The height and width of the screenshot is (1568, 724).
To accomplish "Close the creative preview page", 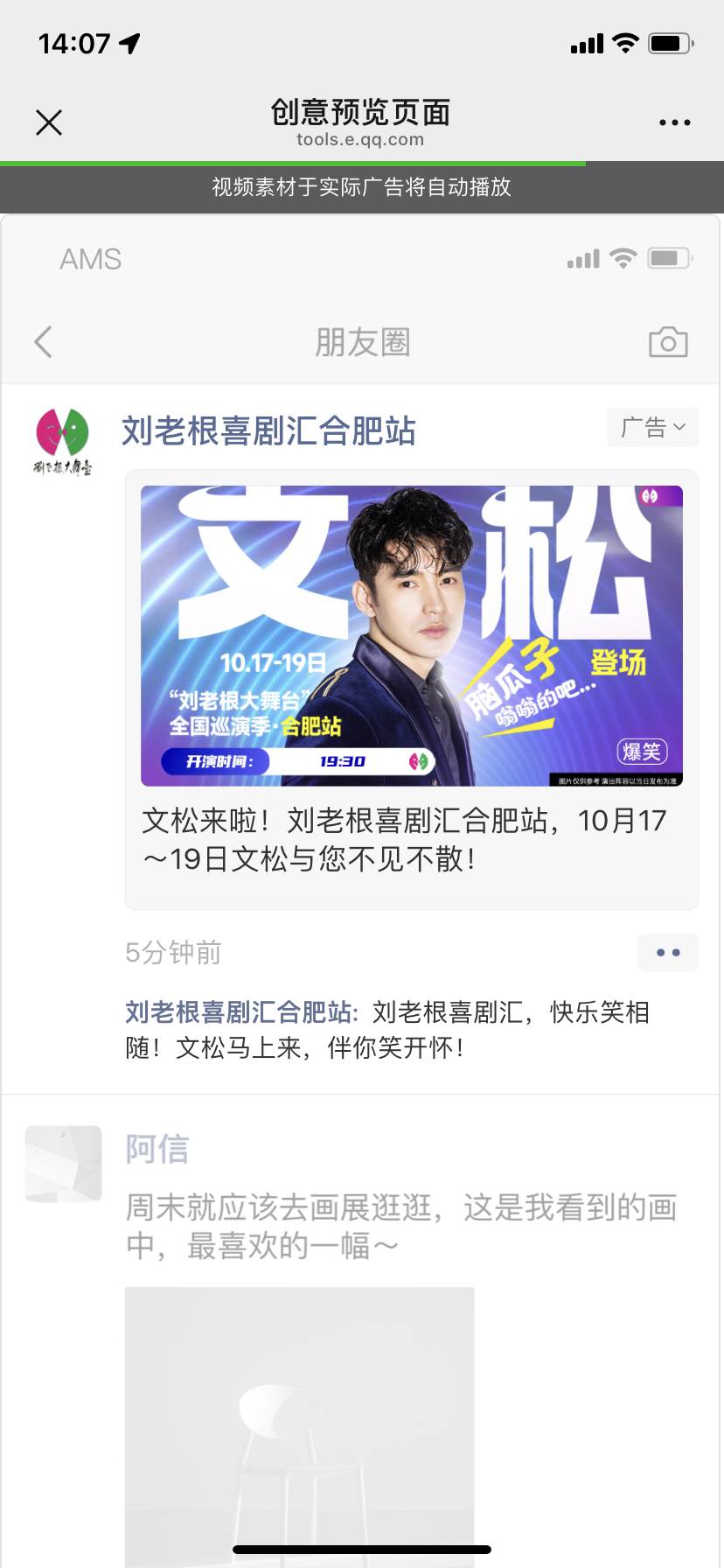I will (x=49, y=122).
